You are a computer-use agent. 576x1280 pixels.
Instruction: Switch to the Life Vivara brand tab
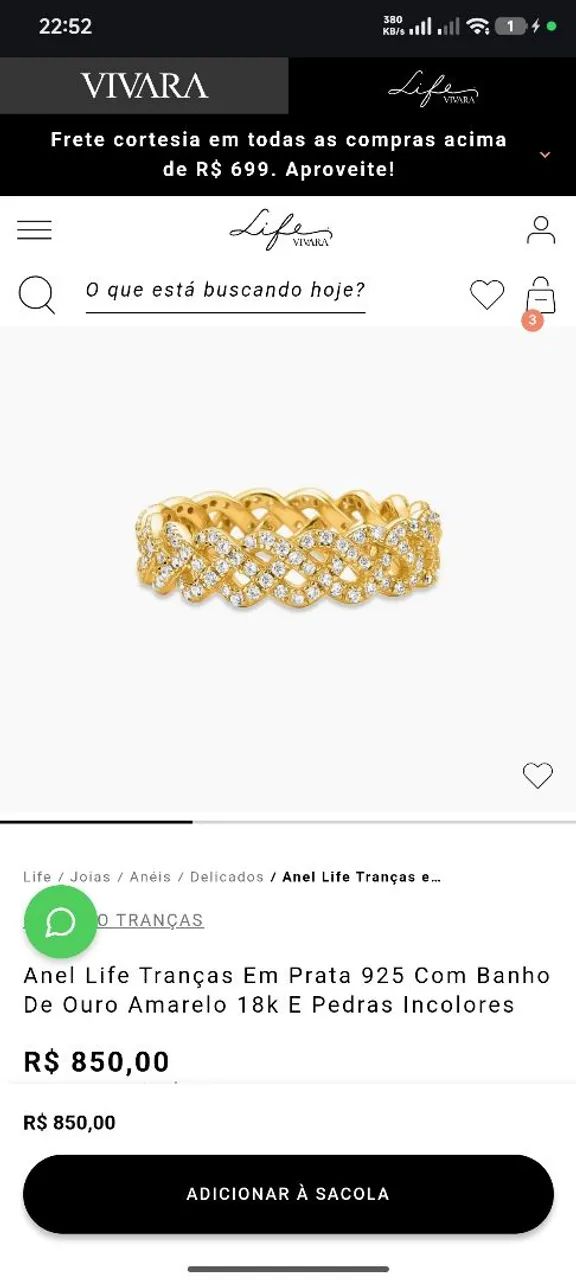(432, 88)
